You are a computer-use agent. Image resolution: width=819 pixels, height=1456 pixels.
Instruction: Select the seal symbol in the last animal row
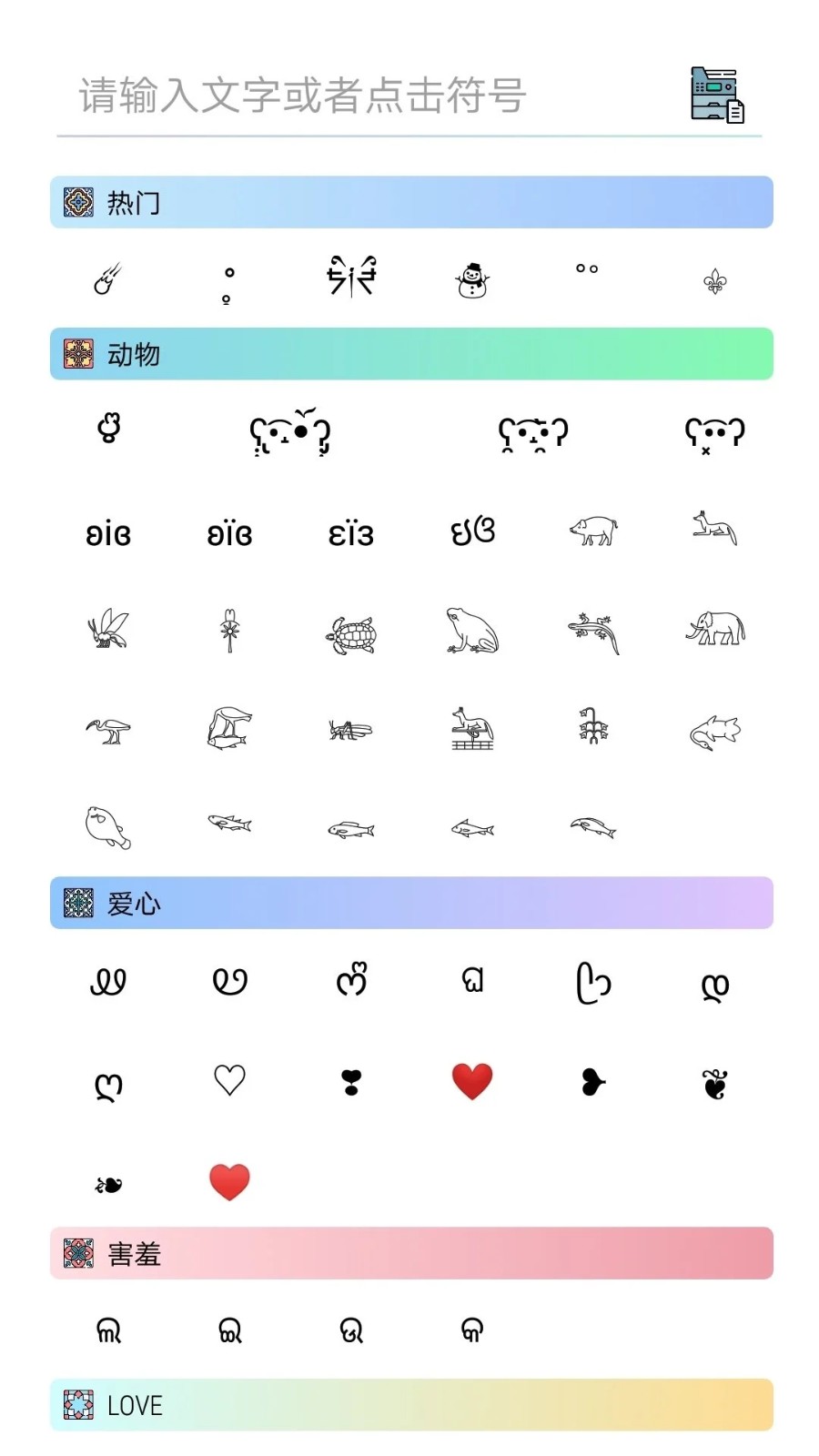[107, 824]
